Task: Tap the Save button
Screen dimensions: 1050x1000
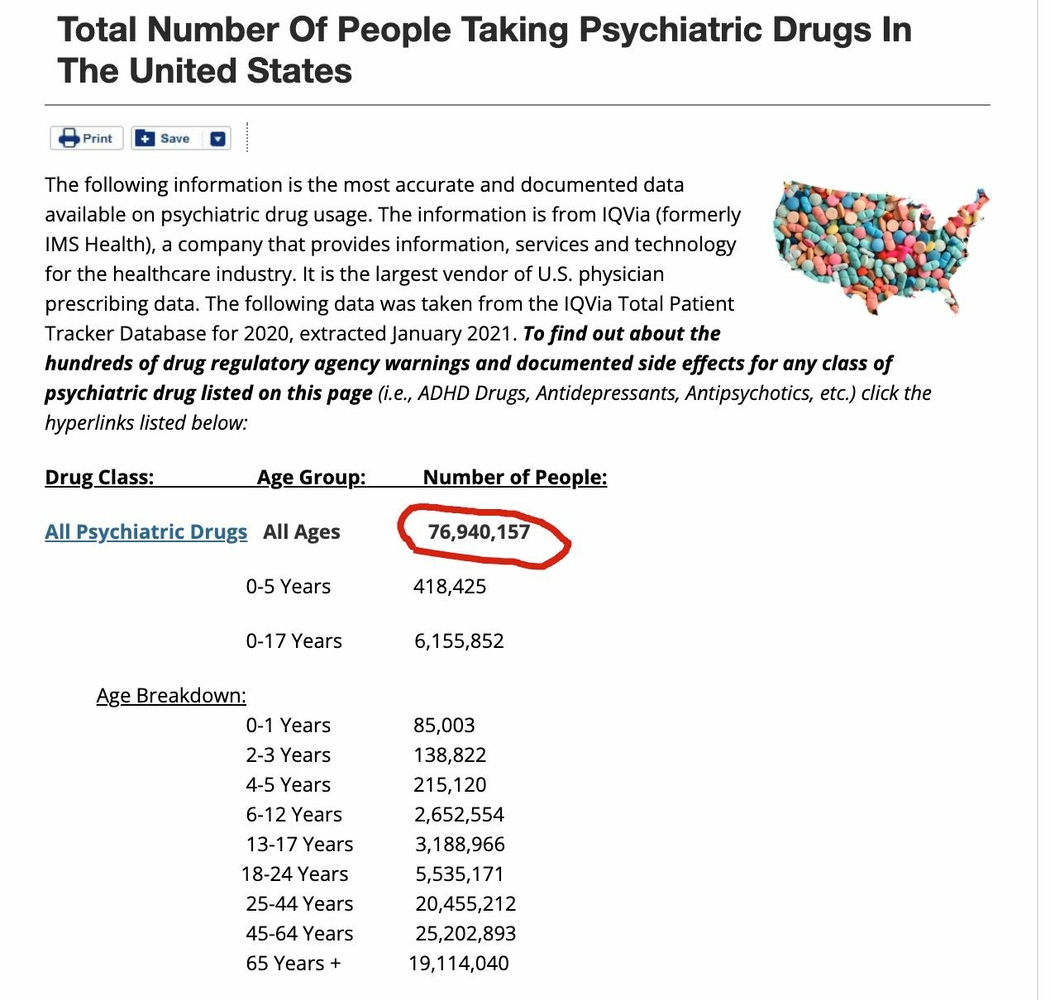Action: [x=165, y=138]
